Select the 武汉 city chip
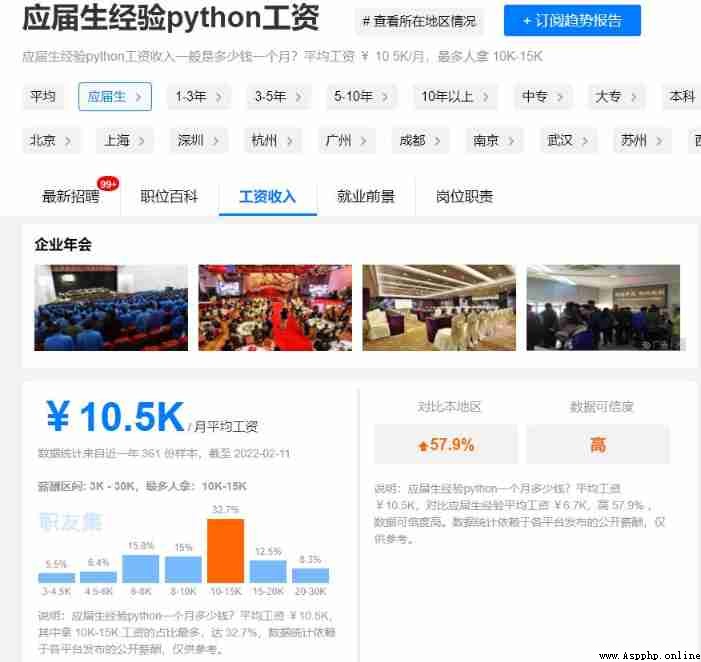The width and height of the screenshot is (701, 662). [568, 141]
